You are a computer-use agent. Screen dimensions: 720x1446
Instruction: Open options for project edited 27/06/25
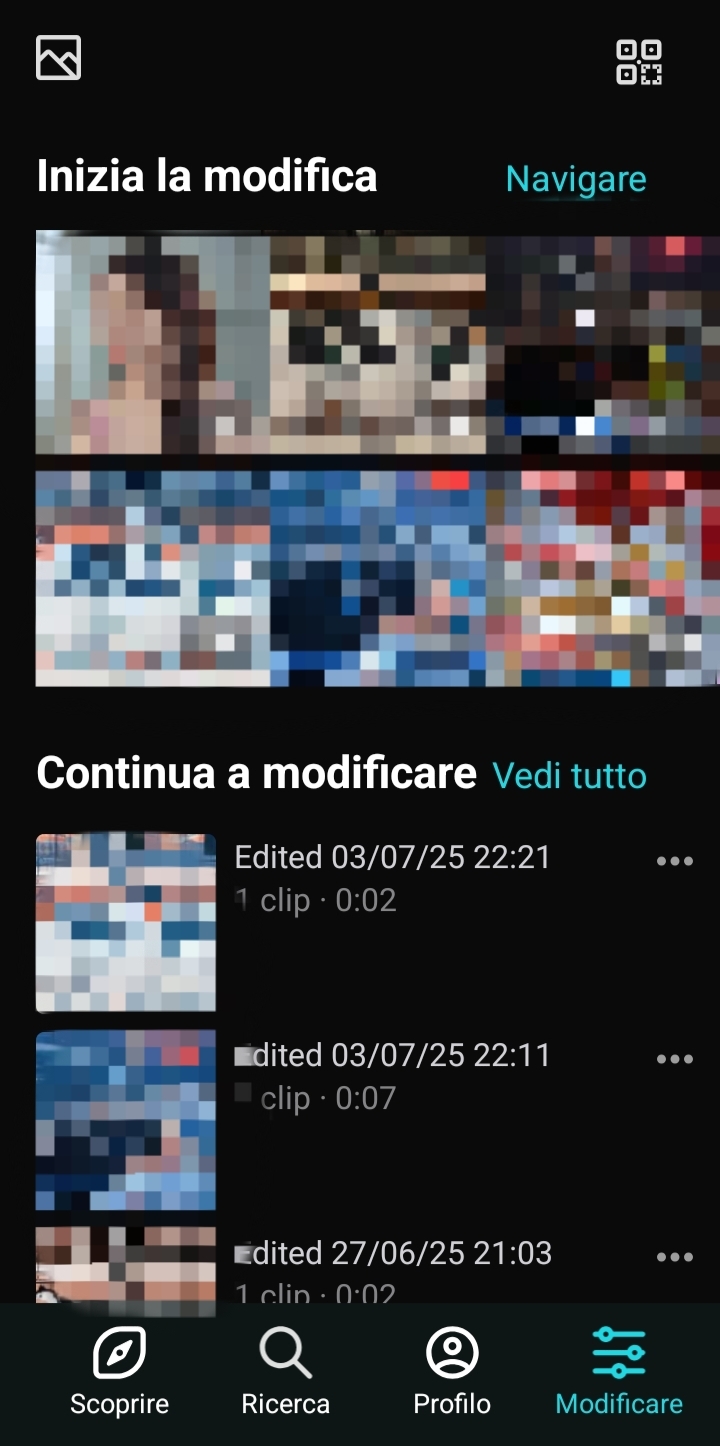[x=674, y=1257]
